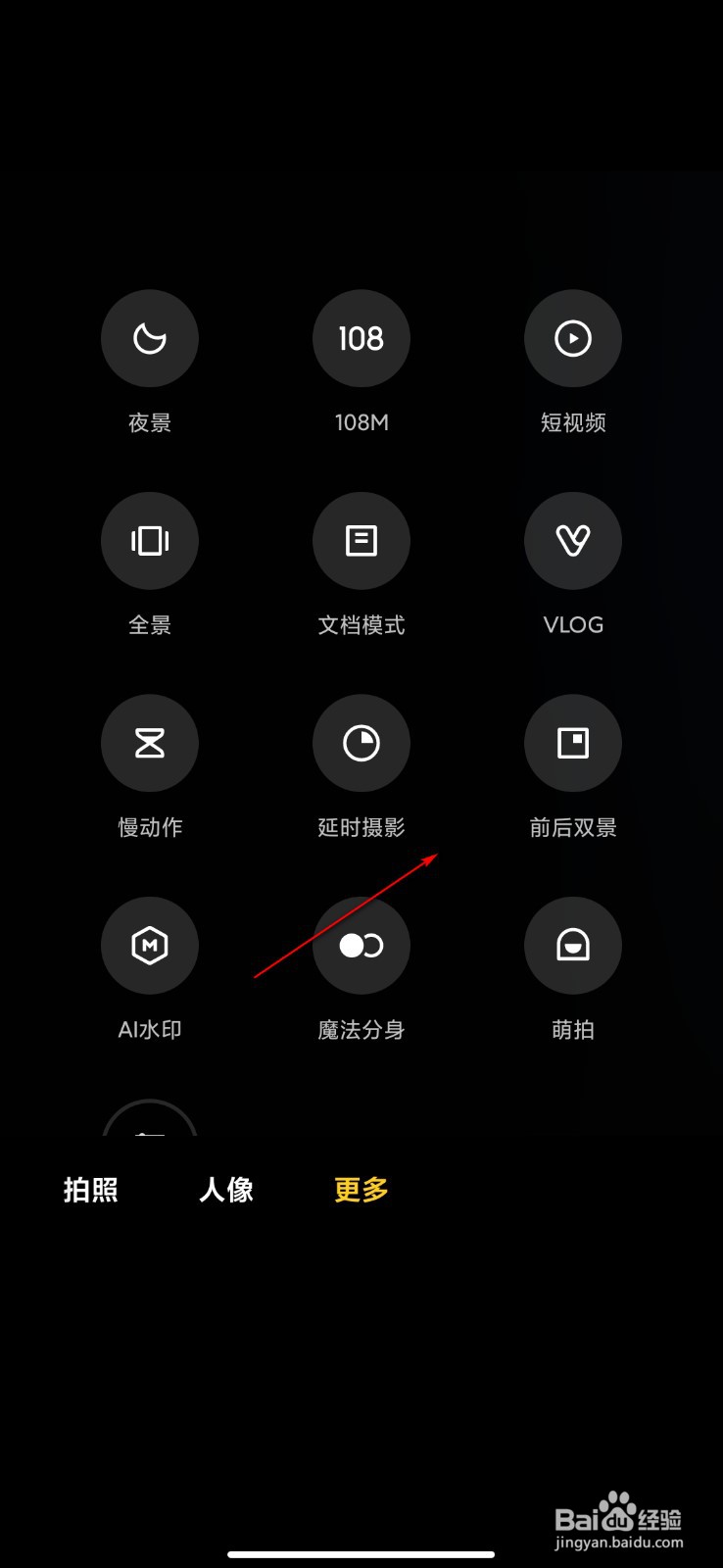Select the 夜景 night mode icon
Screen dimensions: 723x1568
click(x=150, y=338)
